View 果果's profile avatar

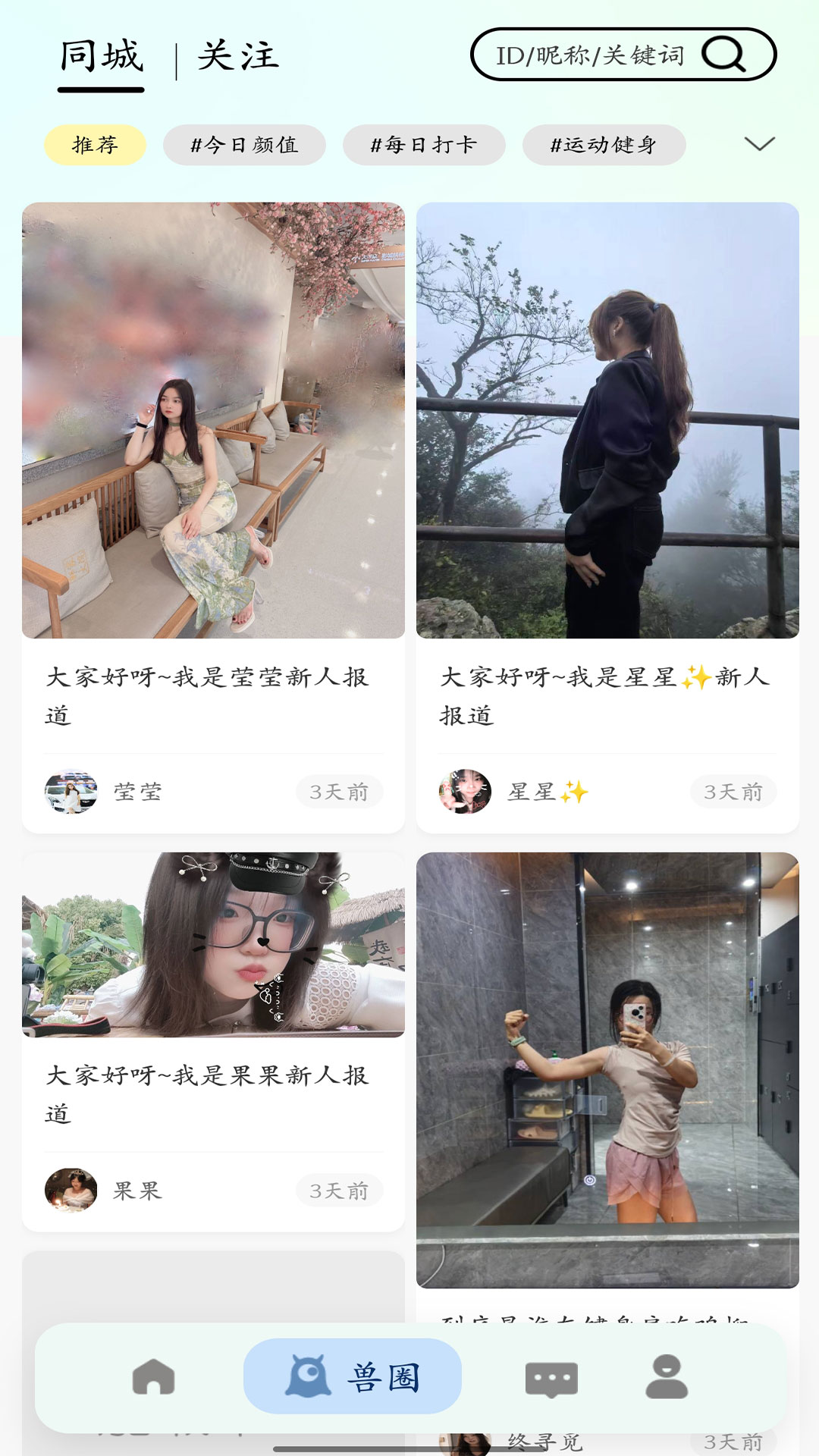coord(71,1191)
